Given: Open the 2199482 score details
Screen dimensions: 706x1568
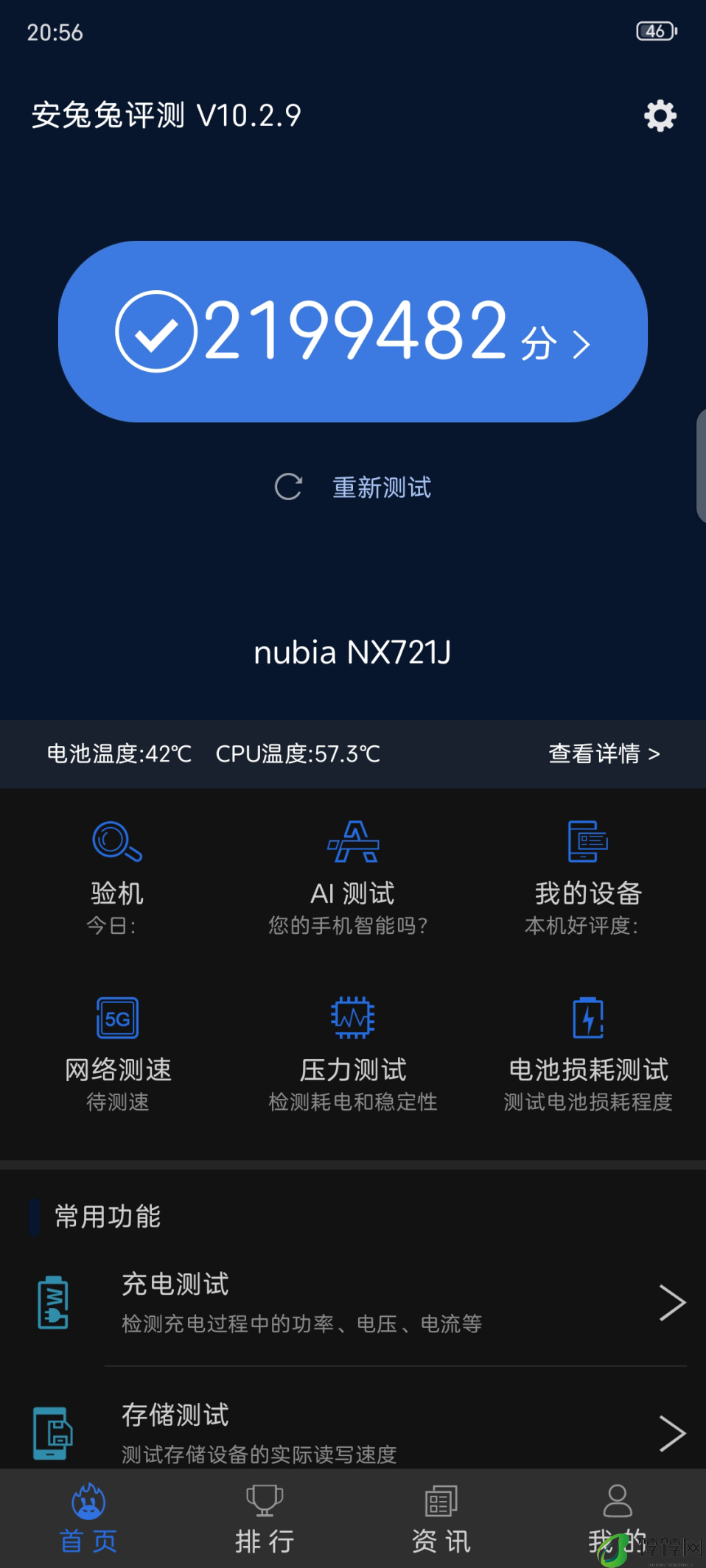Looking at the screenshot, I should coord(353,331).
